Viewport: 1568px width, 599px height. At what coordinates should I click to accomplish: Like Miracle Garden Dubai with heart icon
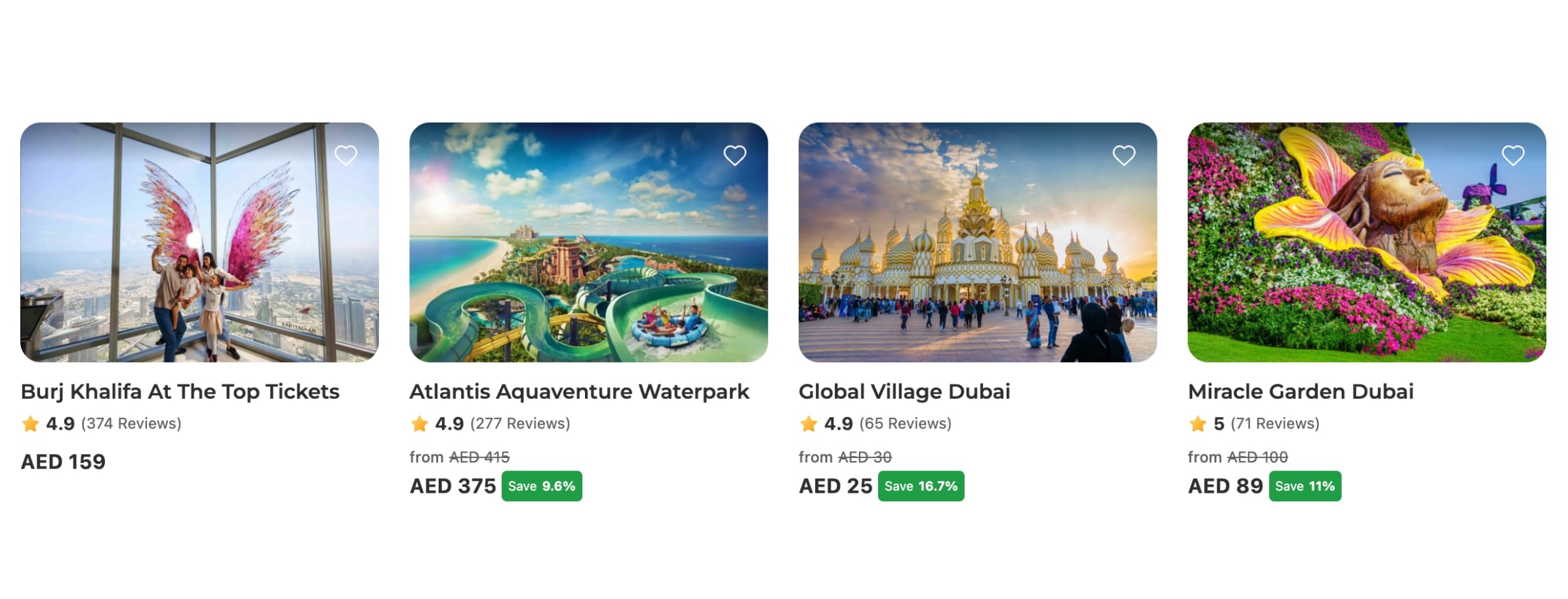[x=1512, y=155]
